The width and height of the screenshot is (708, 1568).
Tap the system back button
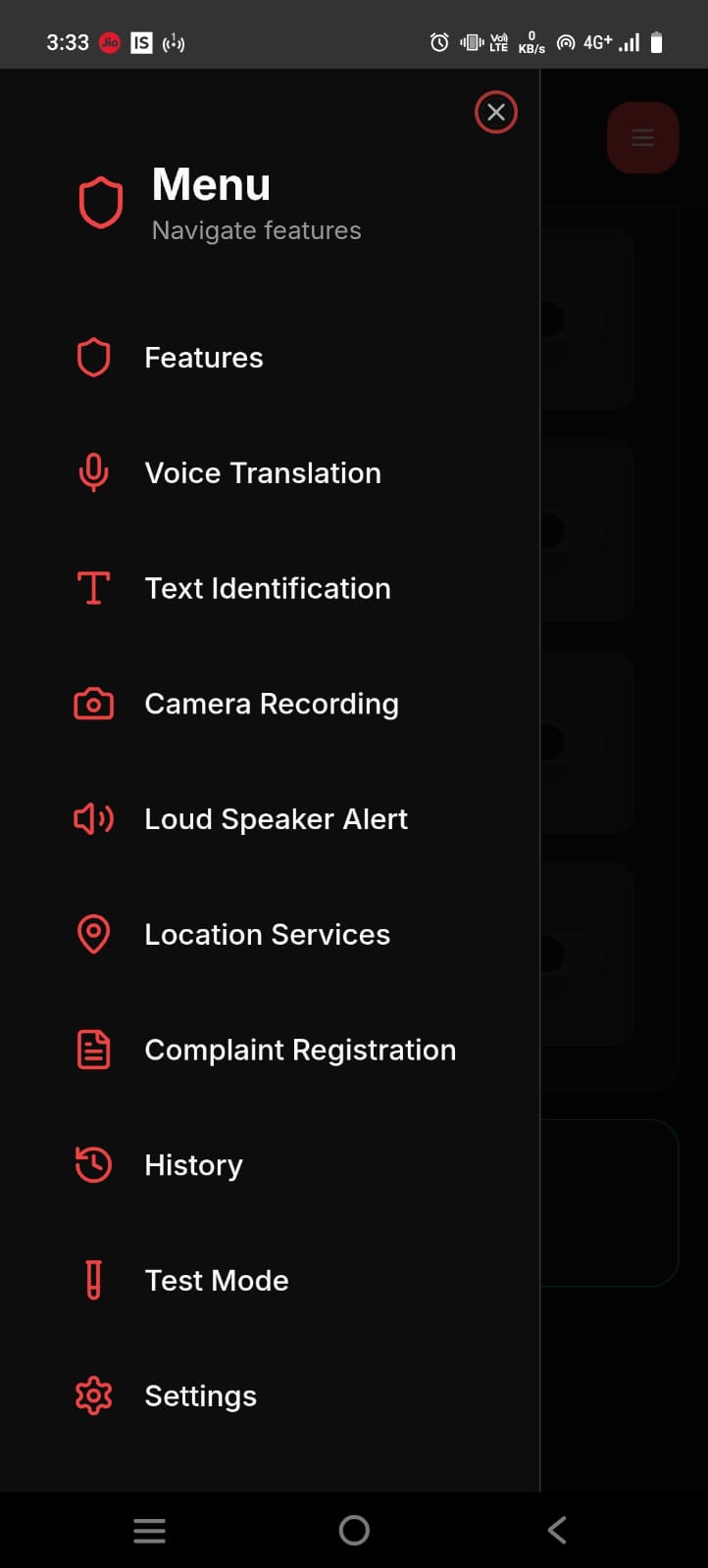click(557, 1530)
